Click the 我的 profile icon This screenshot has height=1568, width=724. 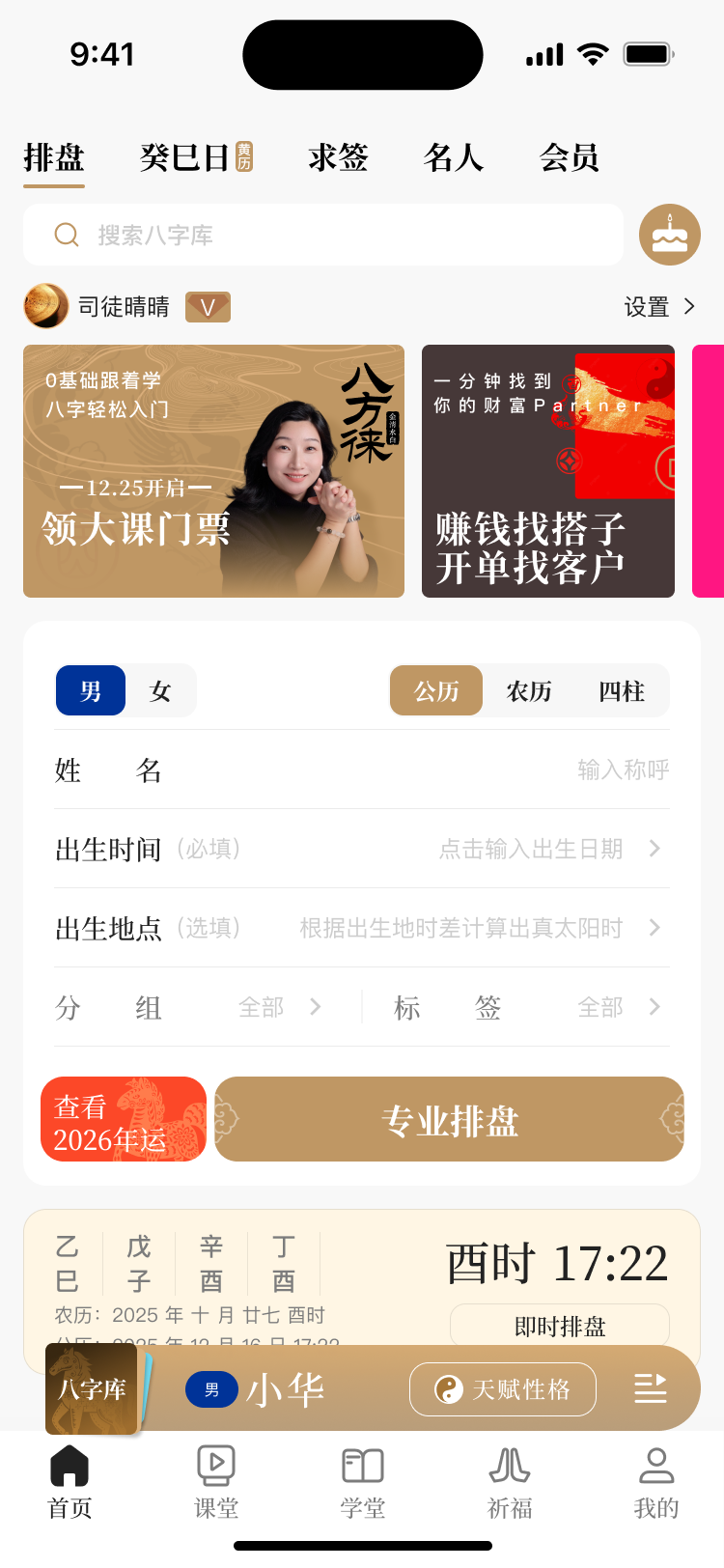[655, 1465]
